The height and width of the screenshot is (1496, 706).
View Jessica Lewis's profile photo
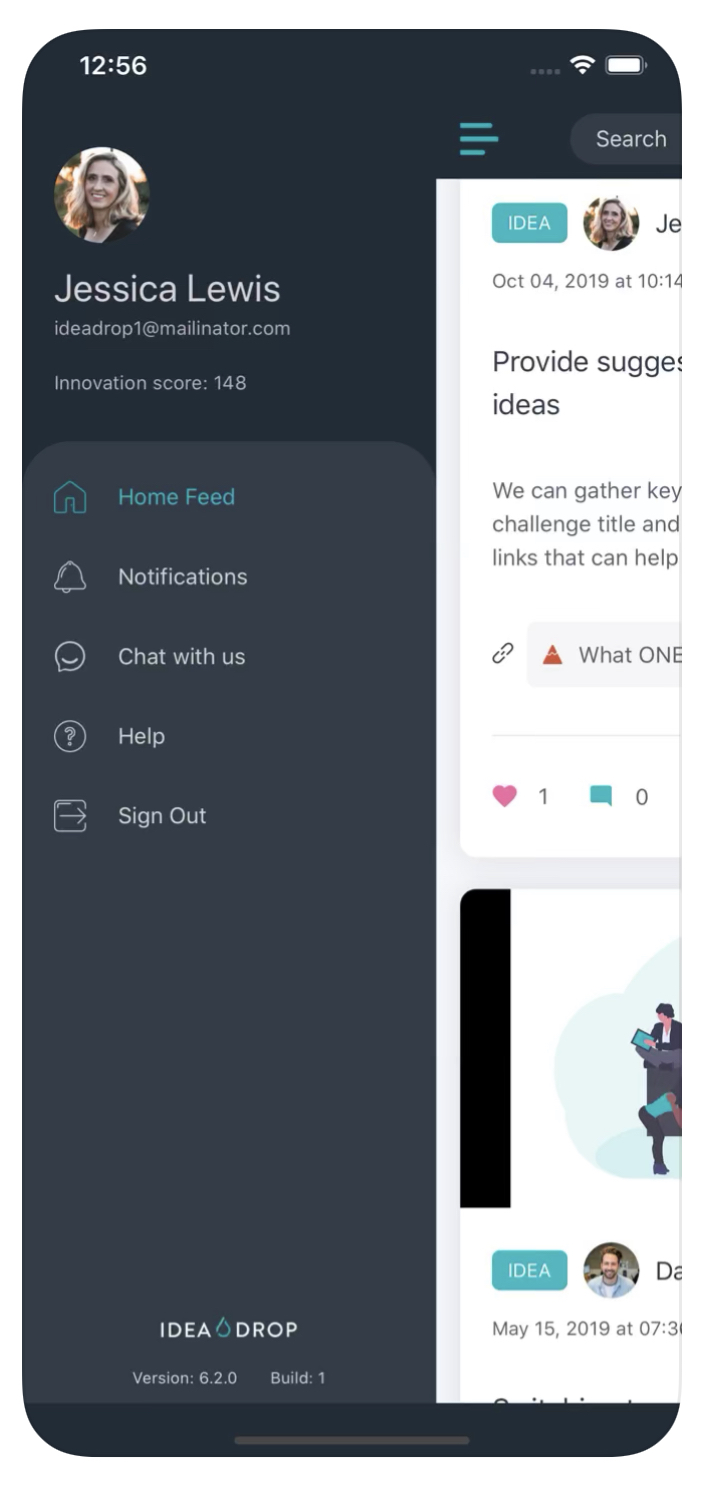click(x=101, y=195)
